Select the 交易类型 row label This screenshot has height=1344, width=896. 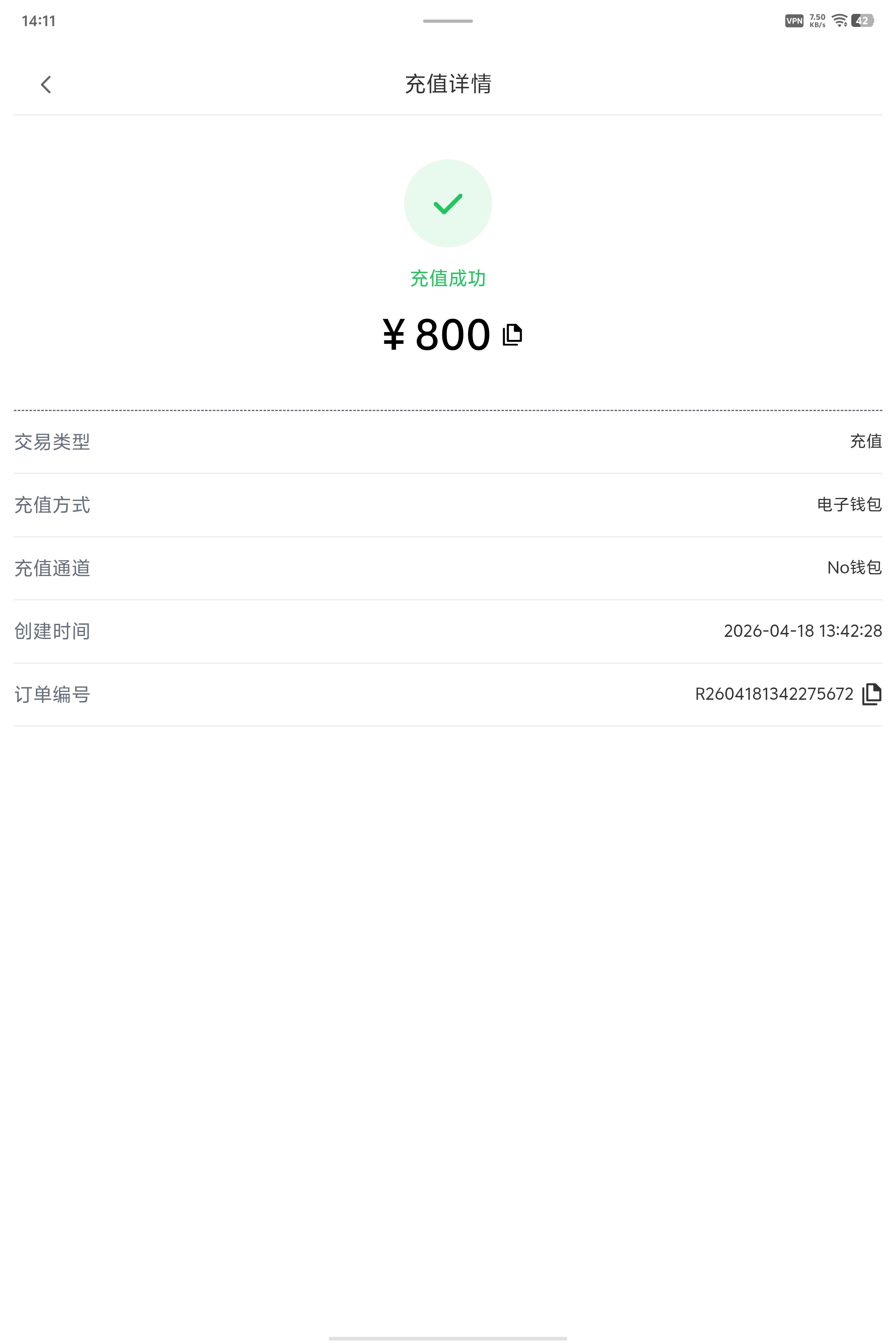pos(52,442)
